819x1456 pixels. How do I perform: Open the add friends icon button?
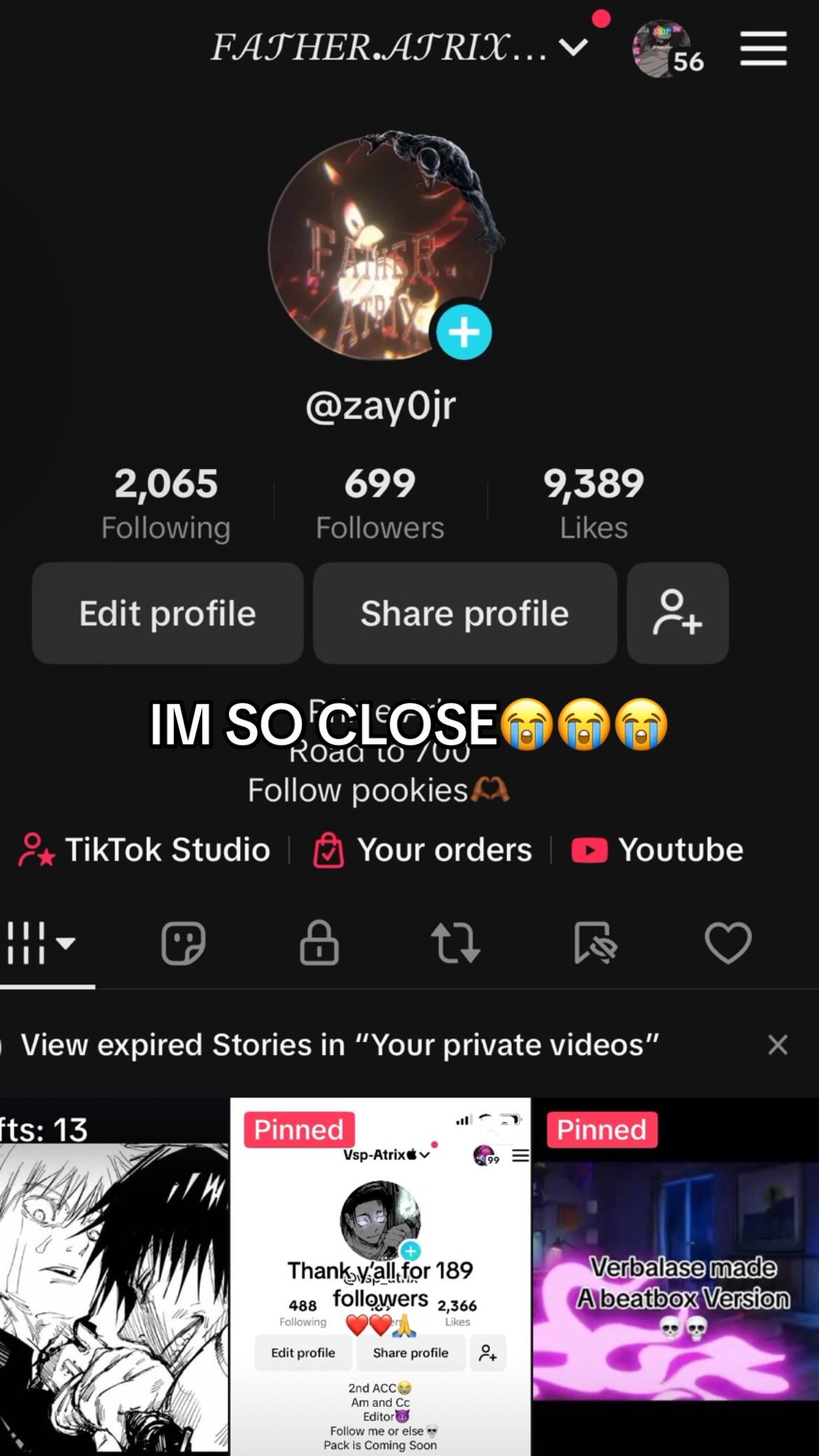[x=678, y=613]
